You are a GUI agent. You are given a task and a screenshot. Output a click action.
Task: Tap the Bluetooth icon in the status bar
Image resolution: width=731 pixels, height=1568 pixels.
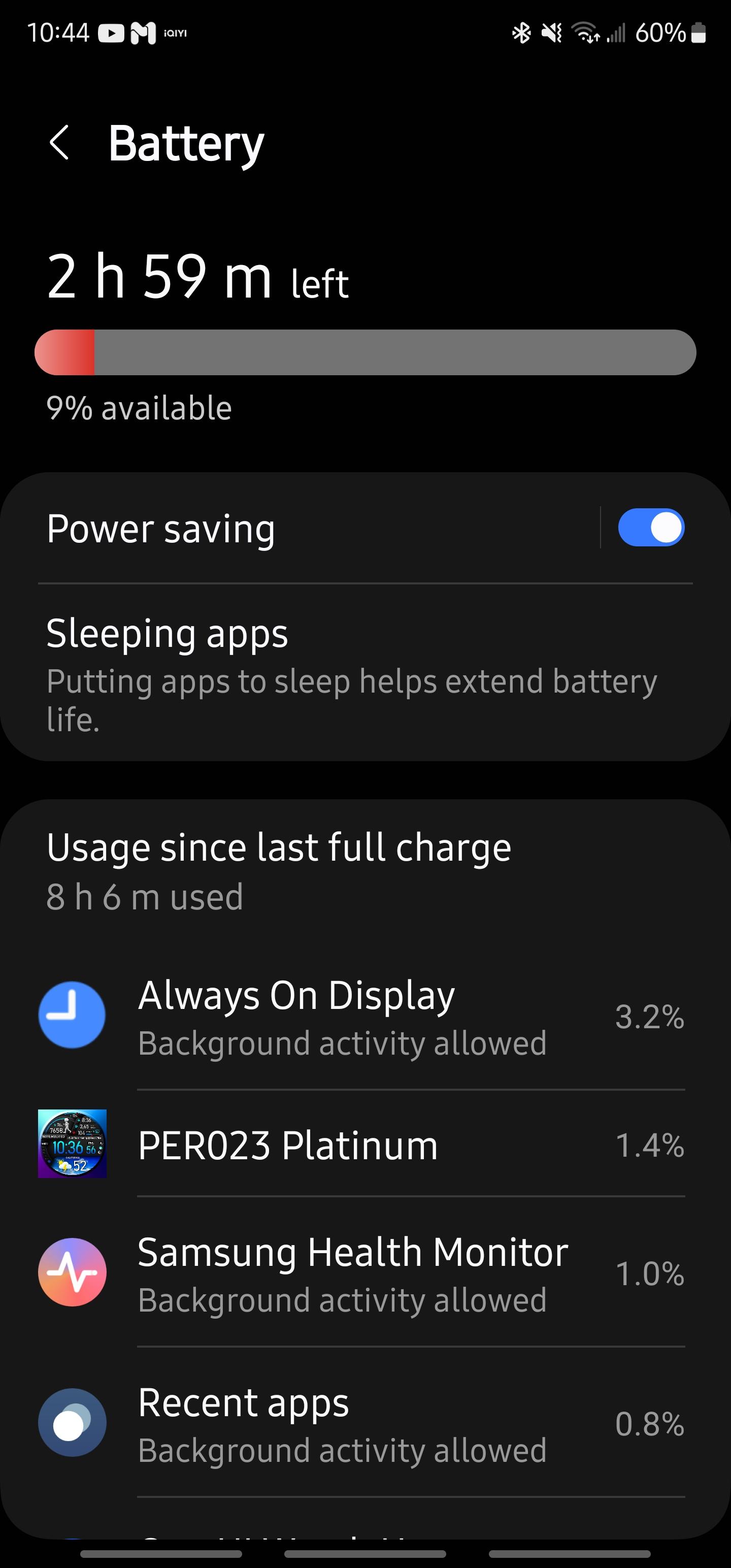click(521, 34)
